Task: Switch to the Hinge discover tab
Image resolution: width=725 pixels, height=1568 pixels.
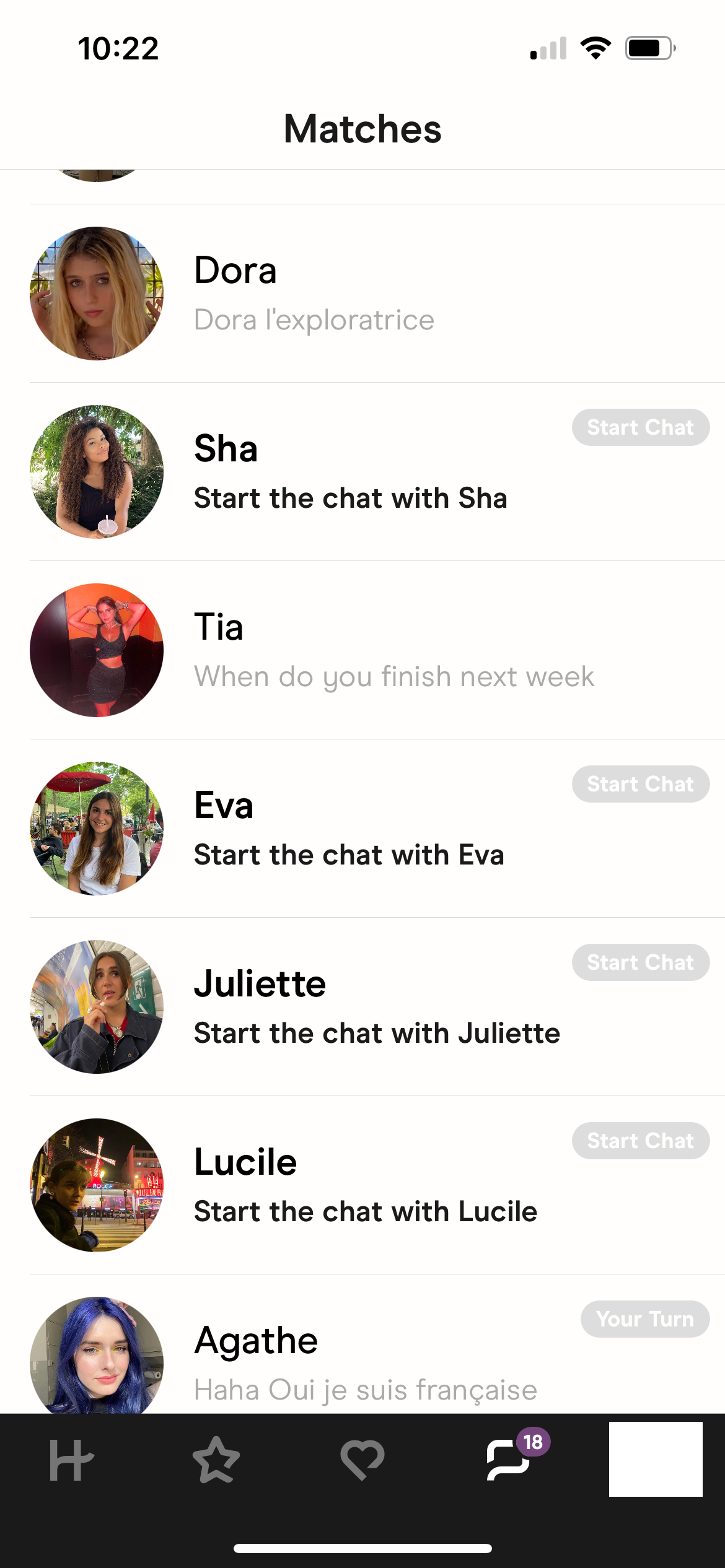Action: coord(71,1460)
